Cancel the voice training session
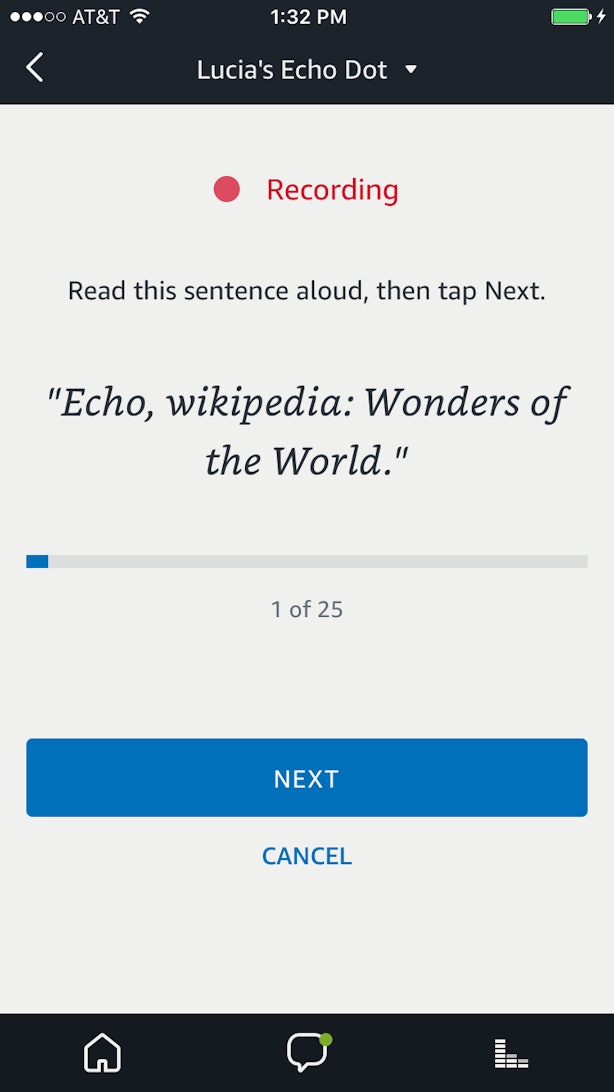 pos(306,856)
